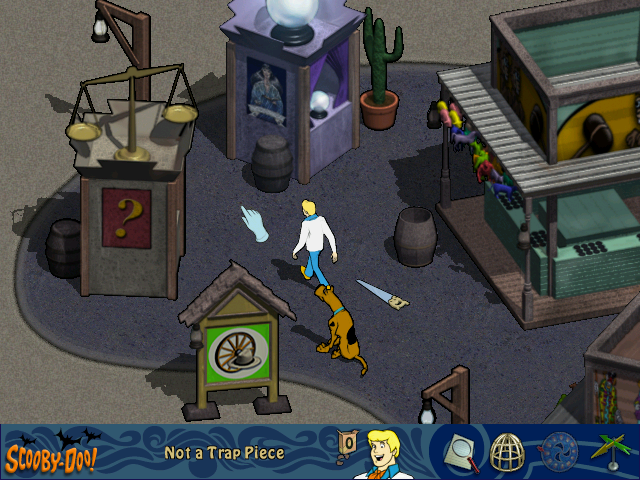Open the magnifying glass clues icon
Viewport: 640px width, 480px height.
click(x=462, y=452)
